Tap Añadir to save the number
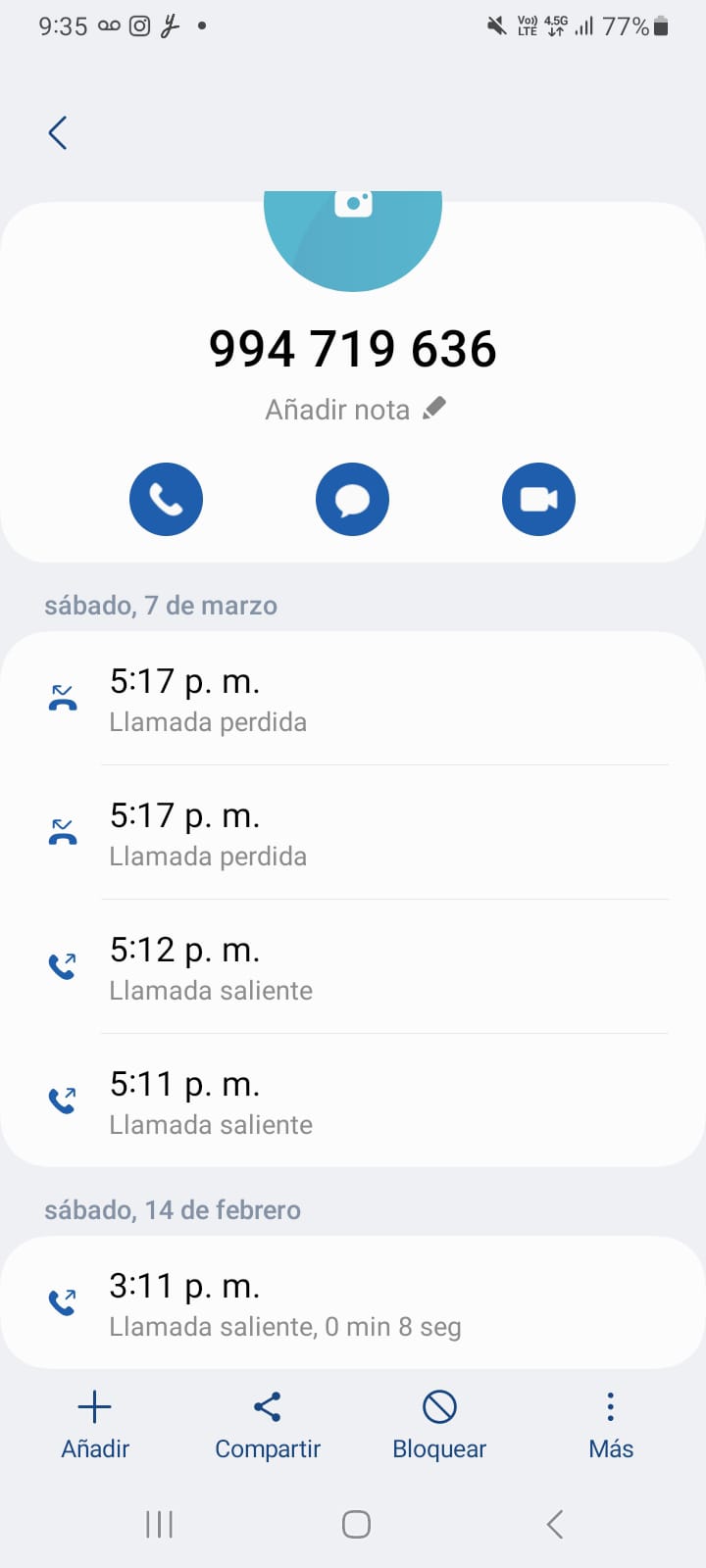 (95, 1424)
